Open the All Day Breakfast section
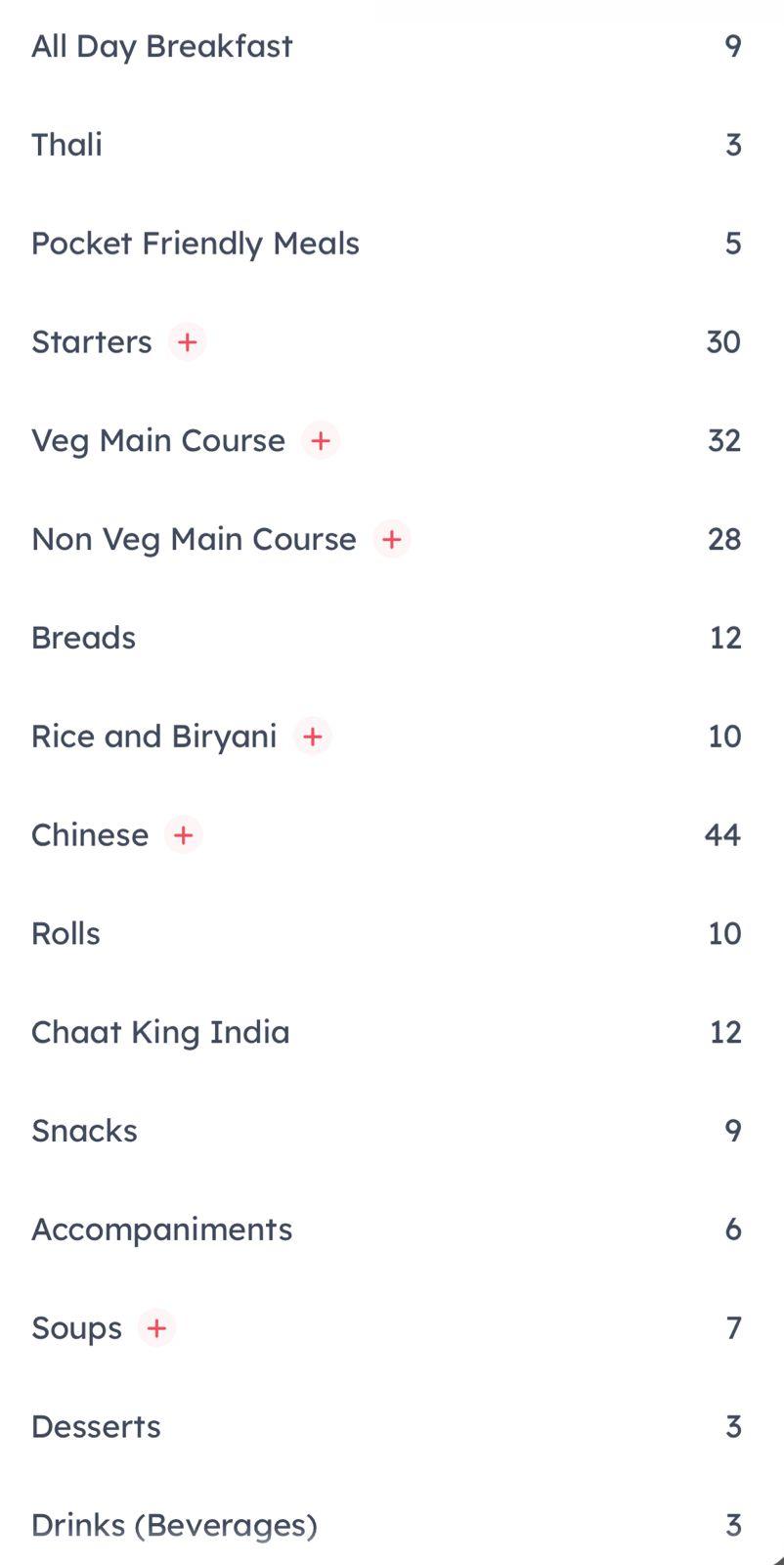Screen dimensions: 784x1565 161,45
